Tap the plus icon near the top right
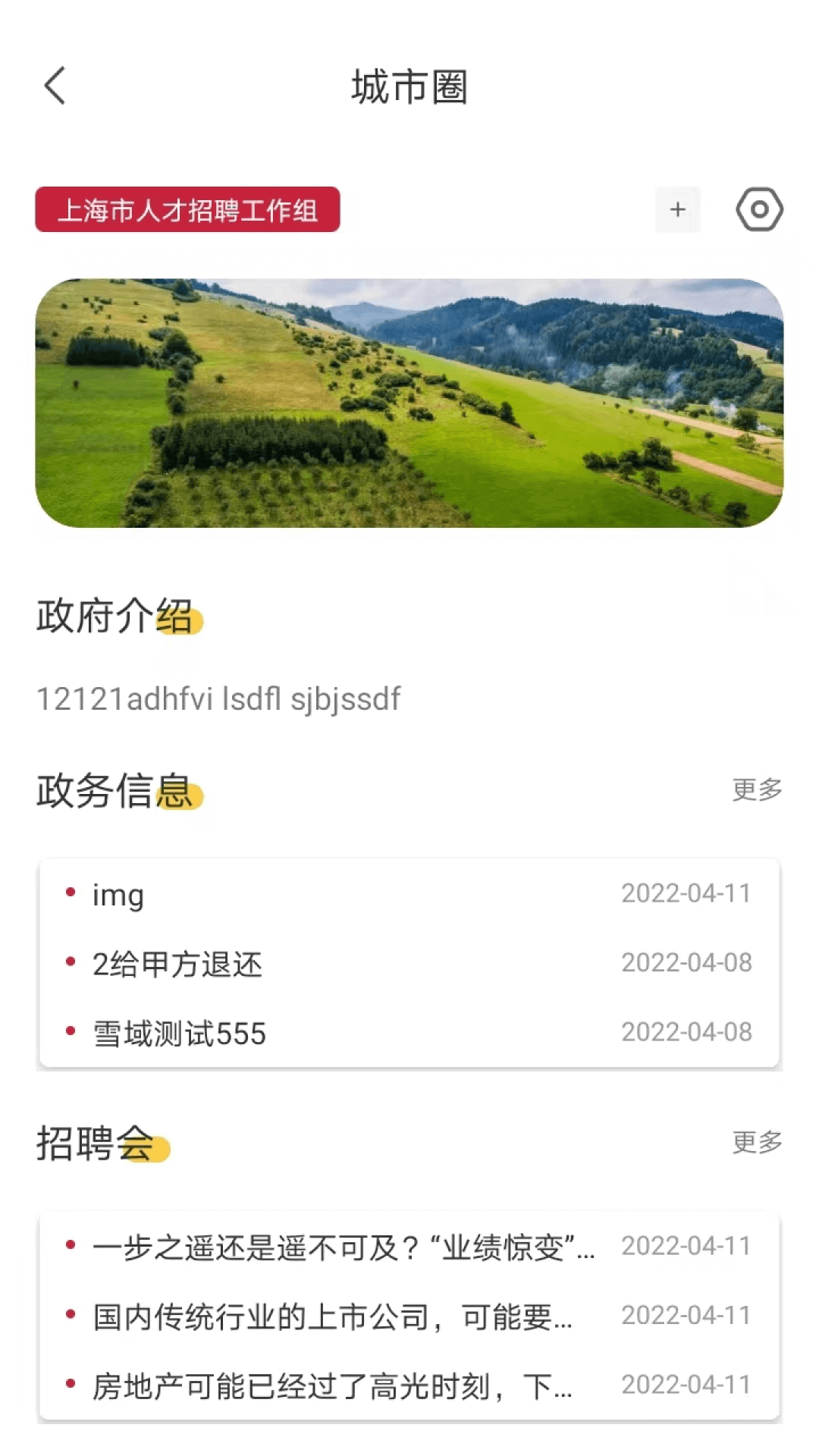The height and width of the screenshot is (1456, 819). click(677, 210)
